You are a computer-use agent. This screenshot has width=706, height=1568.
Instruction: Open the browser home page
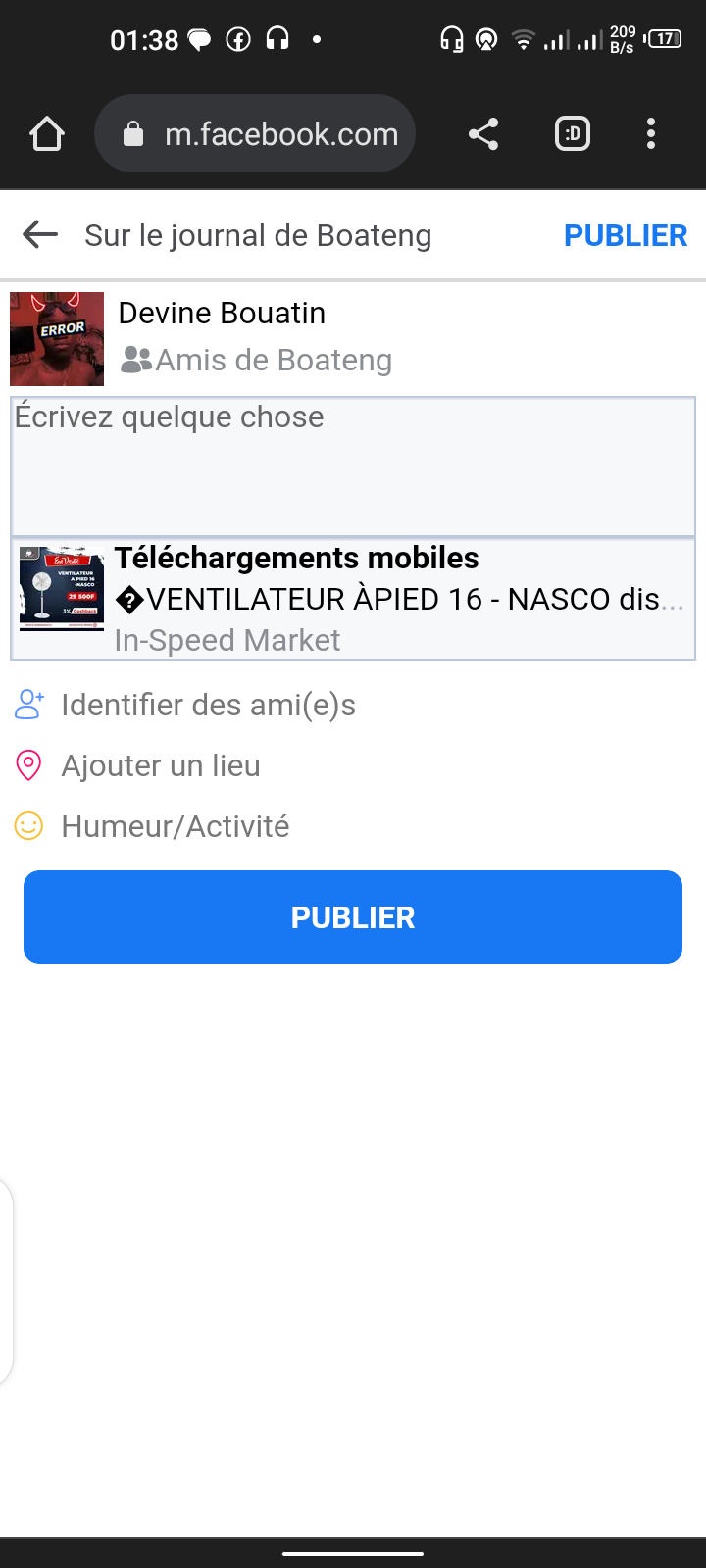point(47,134)
